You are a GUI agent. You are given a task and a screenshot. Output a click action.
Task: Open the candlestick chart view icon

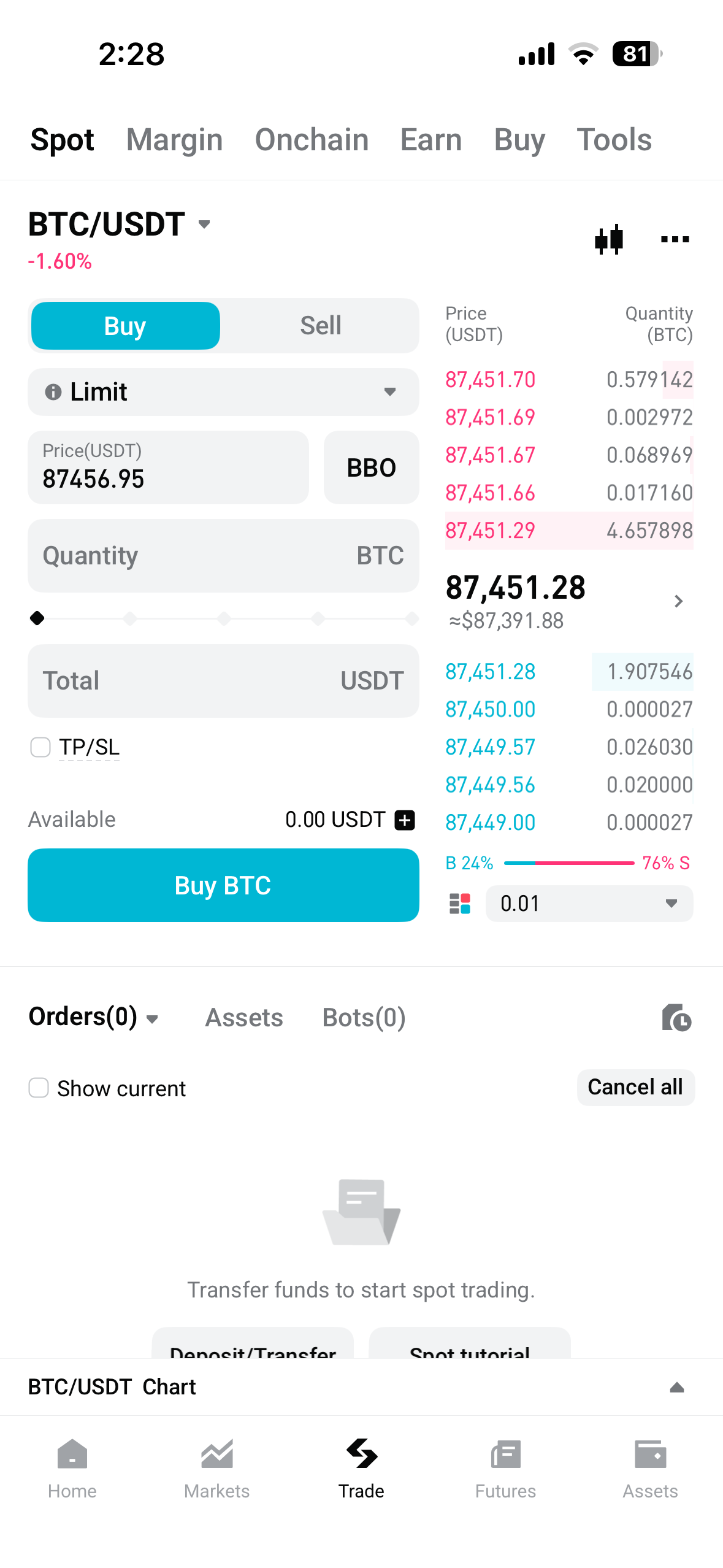pos(609,239)
